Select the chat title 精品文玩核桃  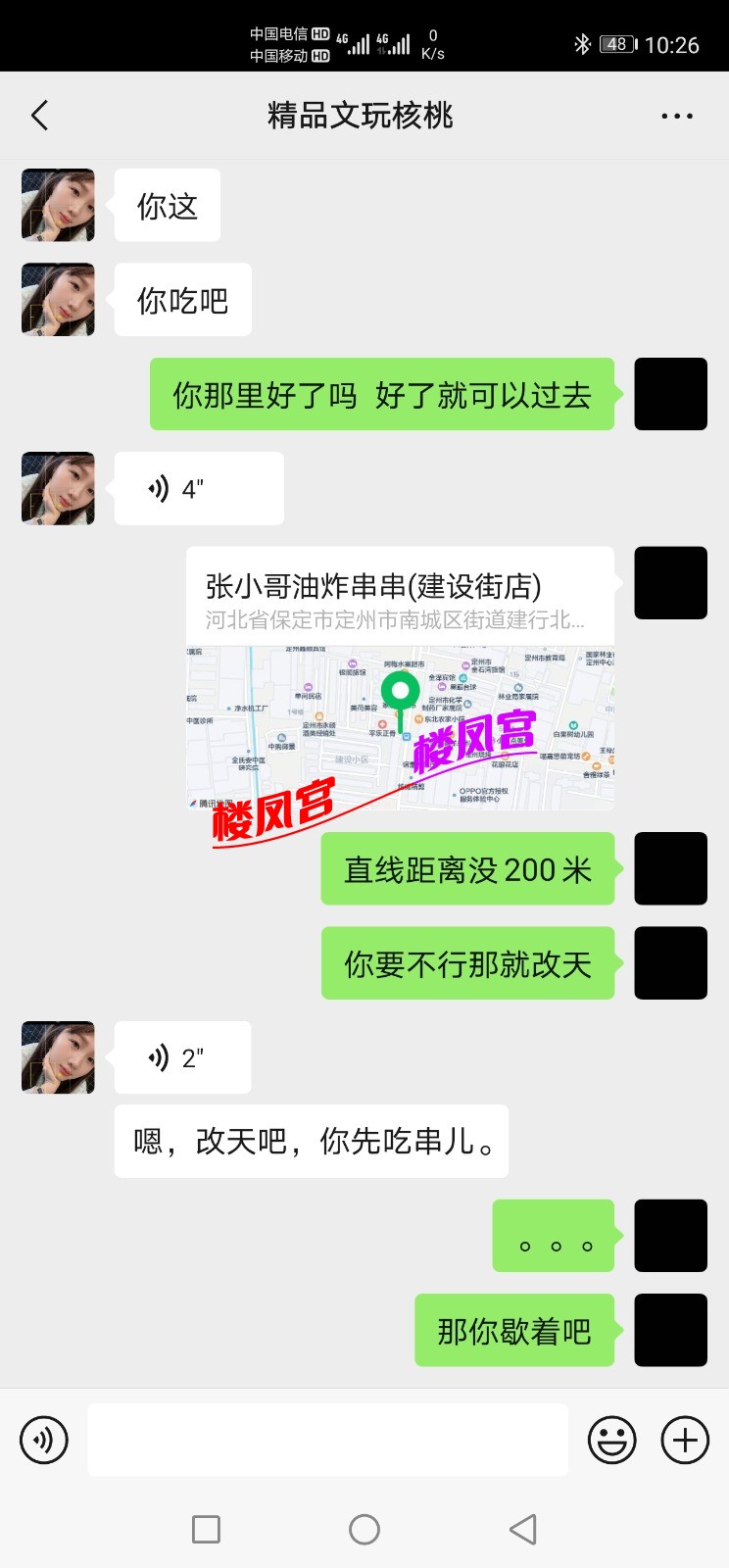point(364,115)
